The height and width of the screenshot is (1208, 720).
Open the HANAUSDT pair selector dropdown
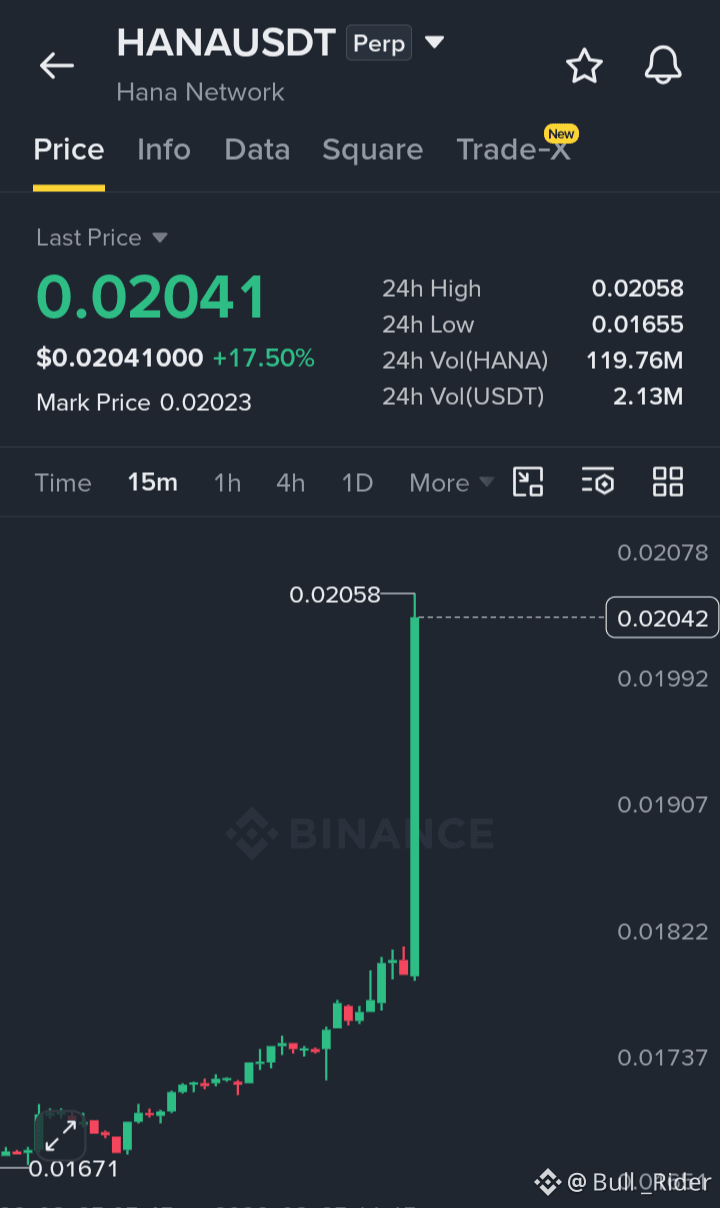(434, 43)
